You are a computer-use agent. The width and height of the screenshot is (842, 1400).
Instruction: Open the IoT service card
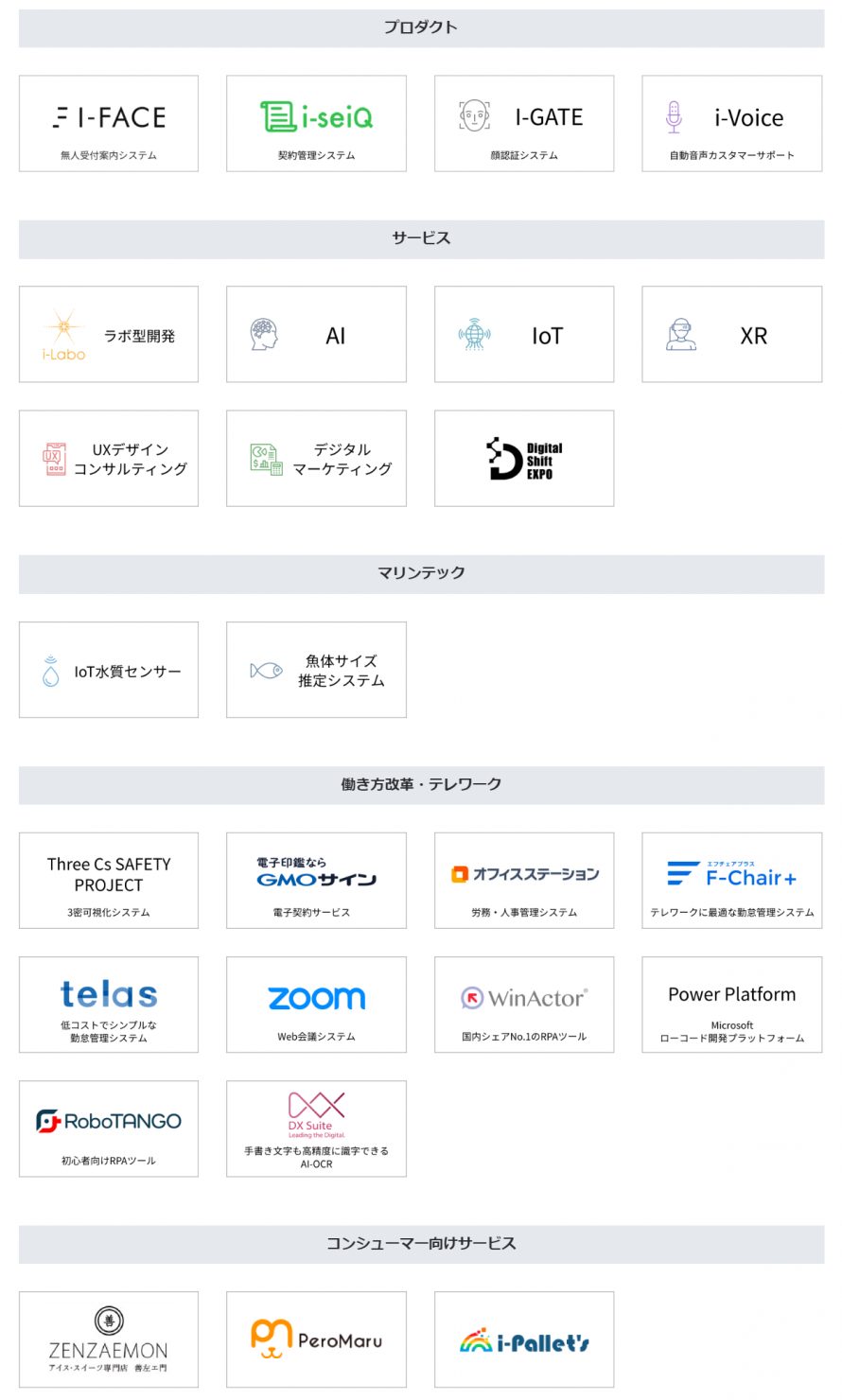tap(524, 335)
